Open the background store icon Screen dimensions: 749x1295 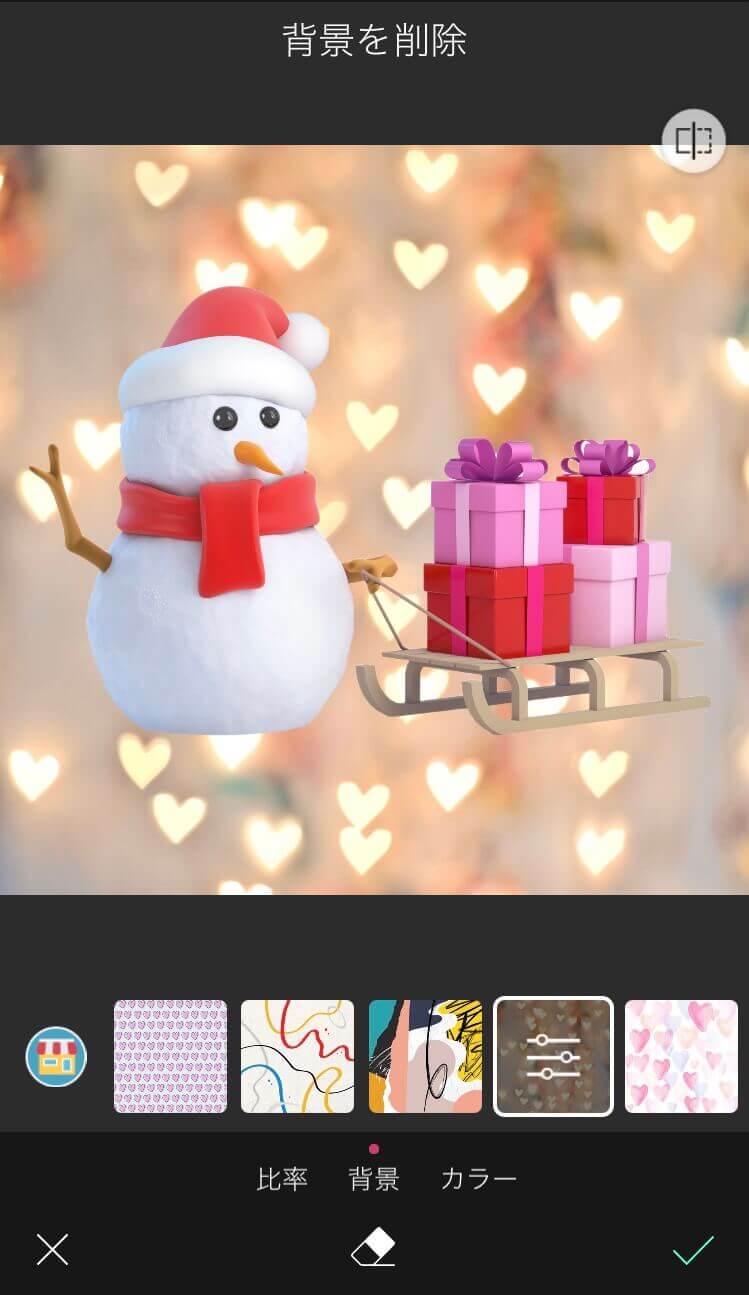click(x=56, y=1057)
